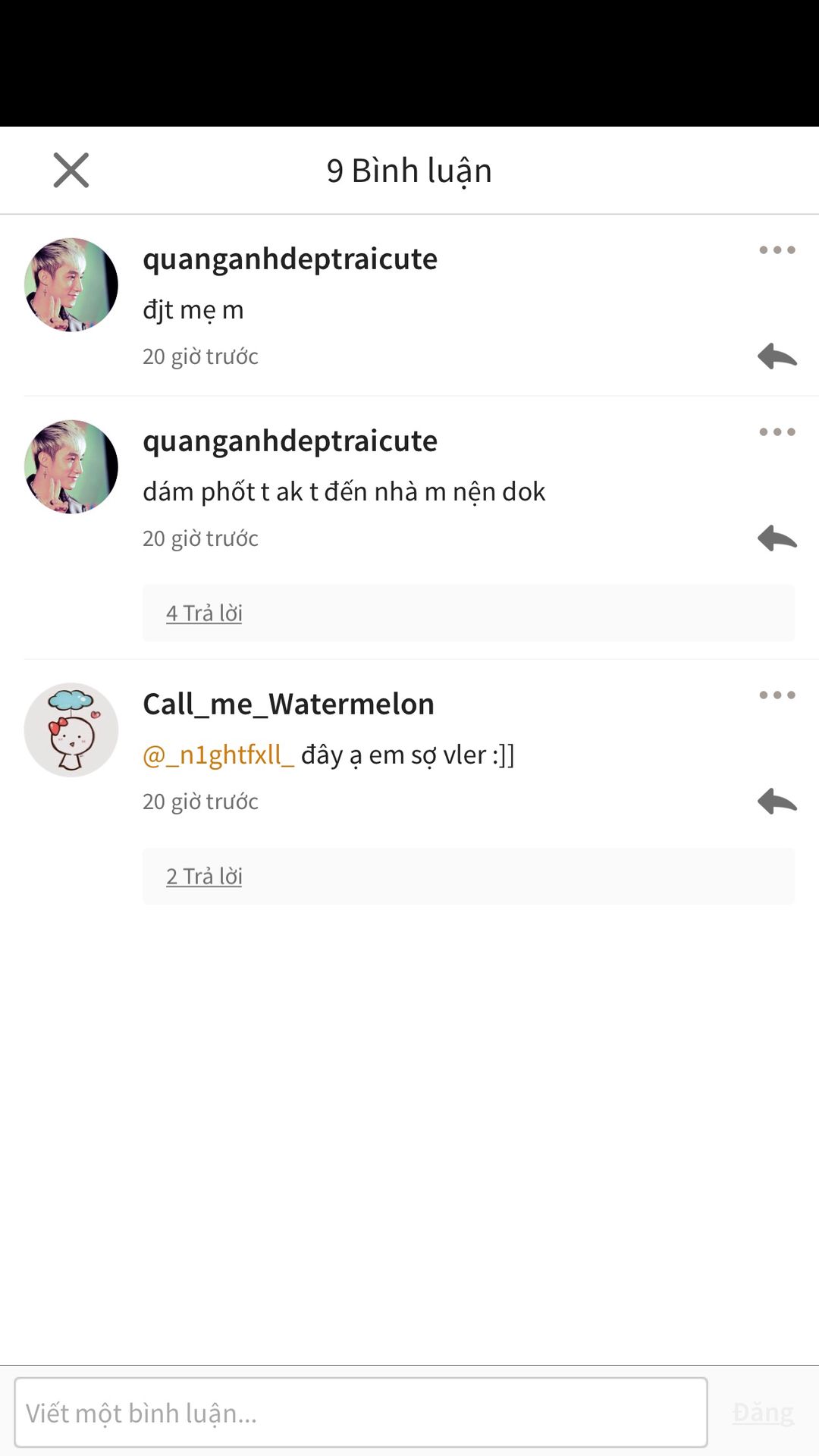View quanganhdeptraicute's avatar on 'đjt mẹ m' comment
This screenshot has height=1456, width=819.
click(71, 285)
